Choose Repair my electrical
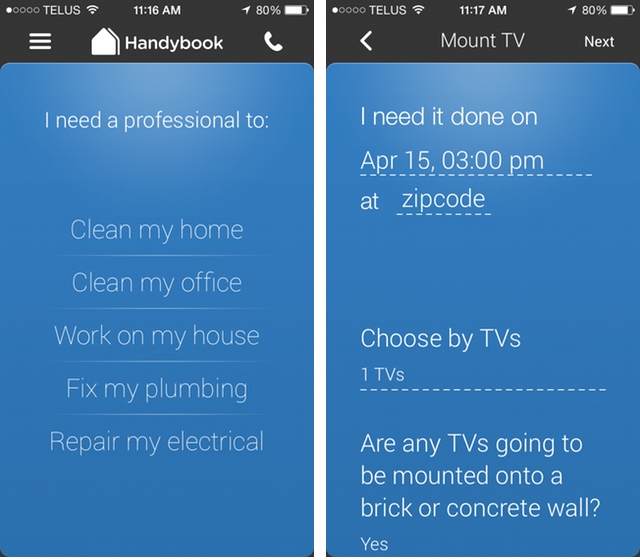The height and width of the screenshot is (560, 640). [x=157, y=442]
